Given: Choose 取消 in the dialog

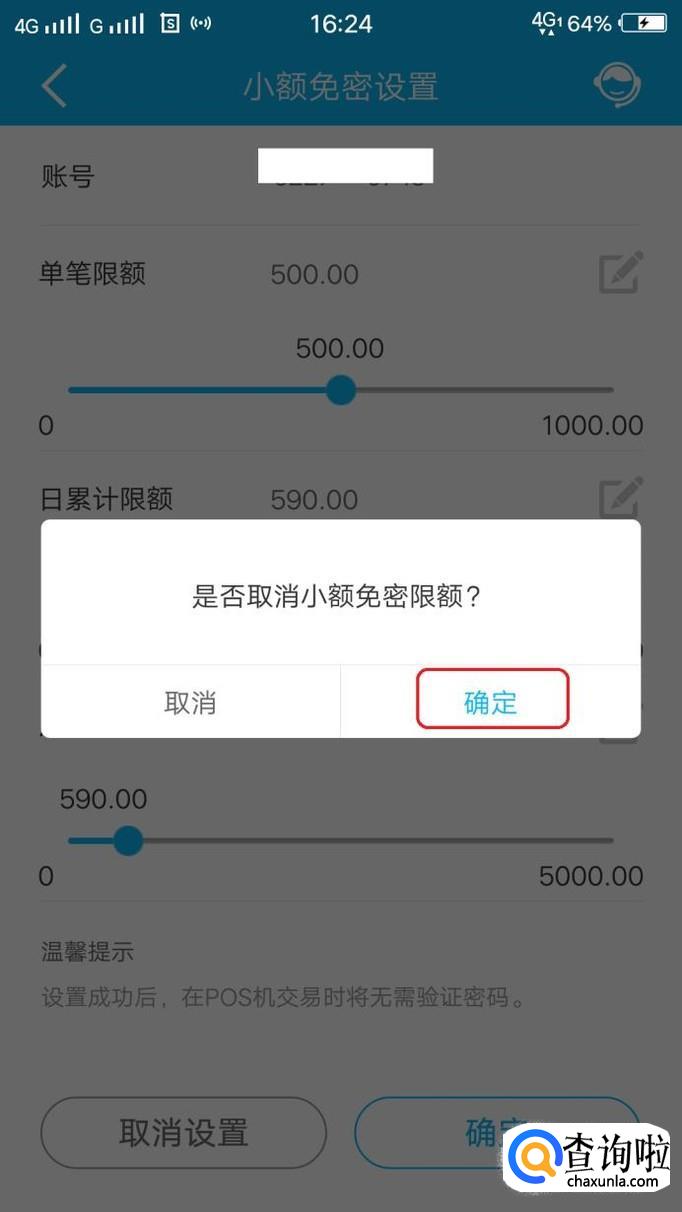Looking at the screenshot, I should point(190,701).
